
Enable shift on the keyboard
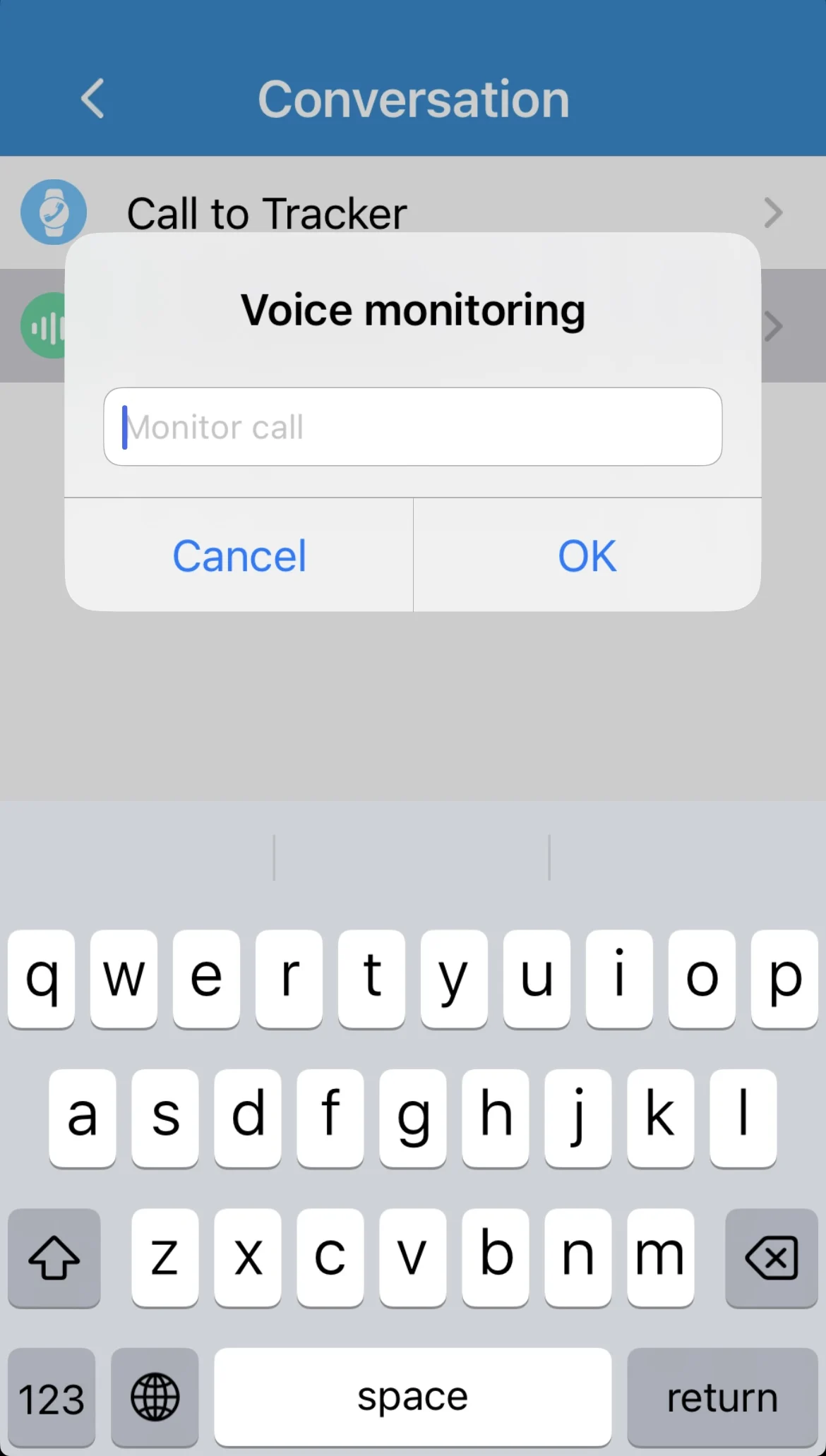(x=54, y=1257)
